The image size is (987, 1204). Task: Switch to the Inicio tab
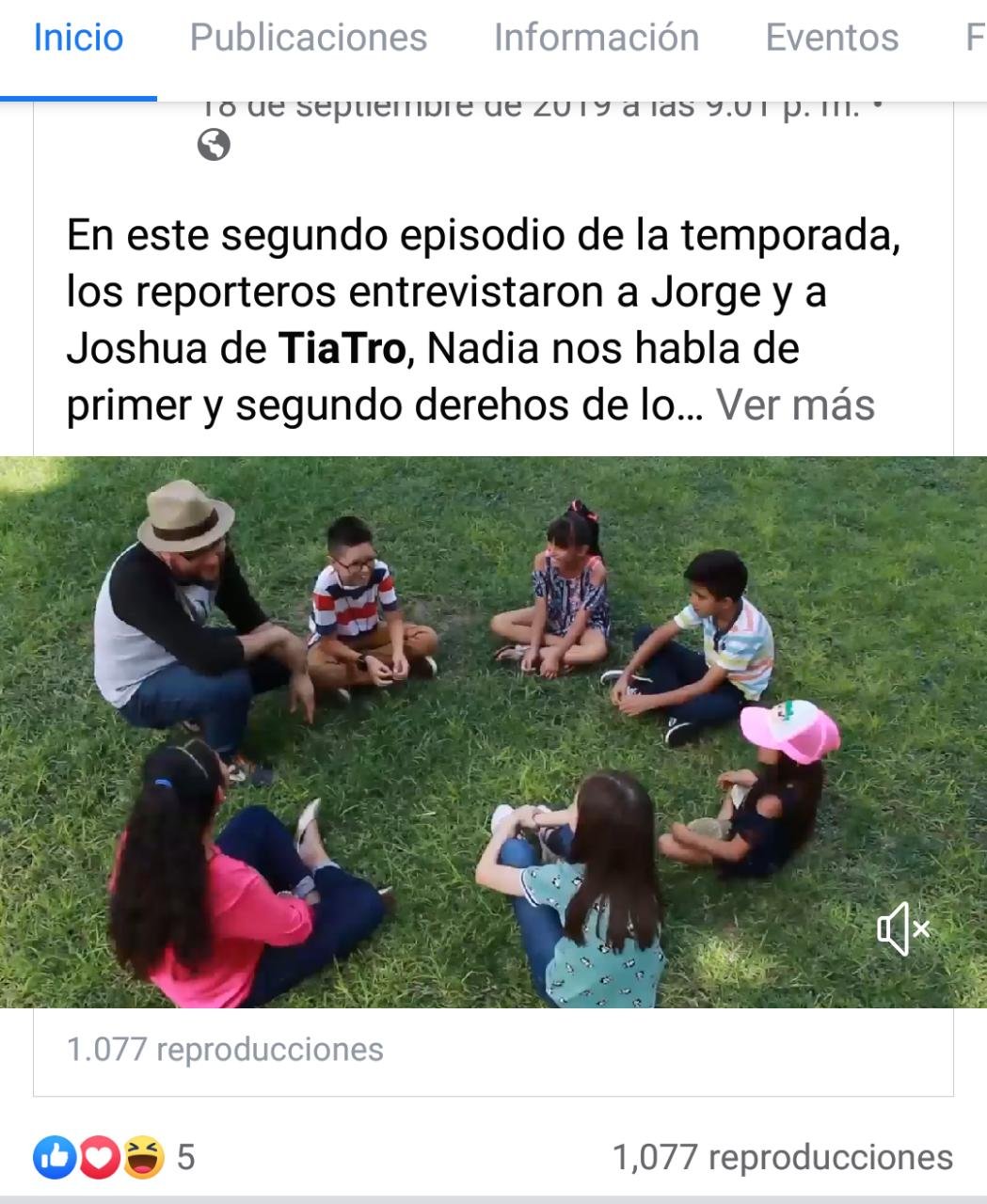[x=78, y=39]
